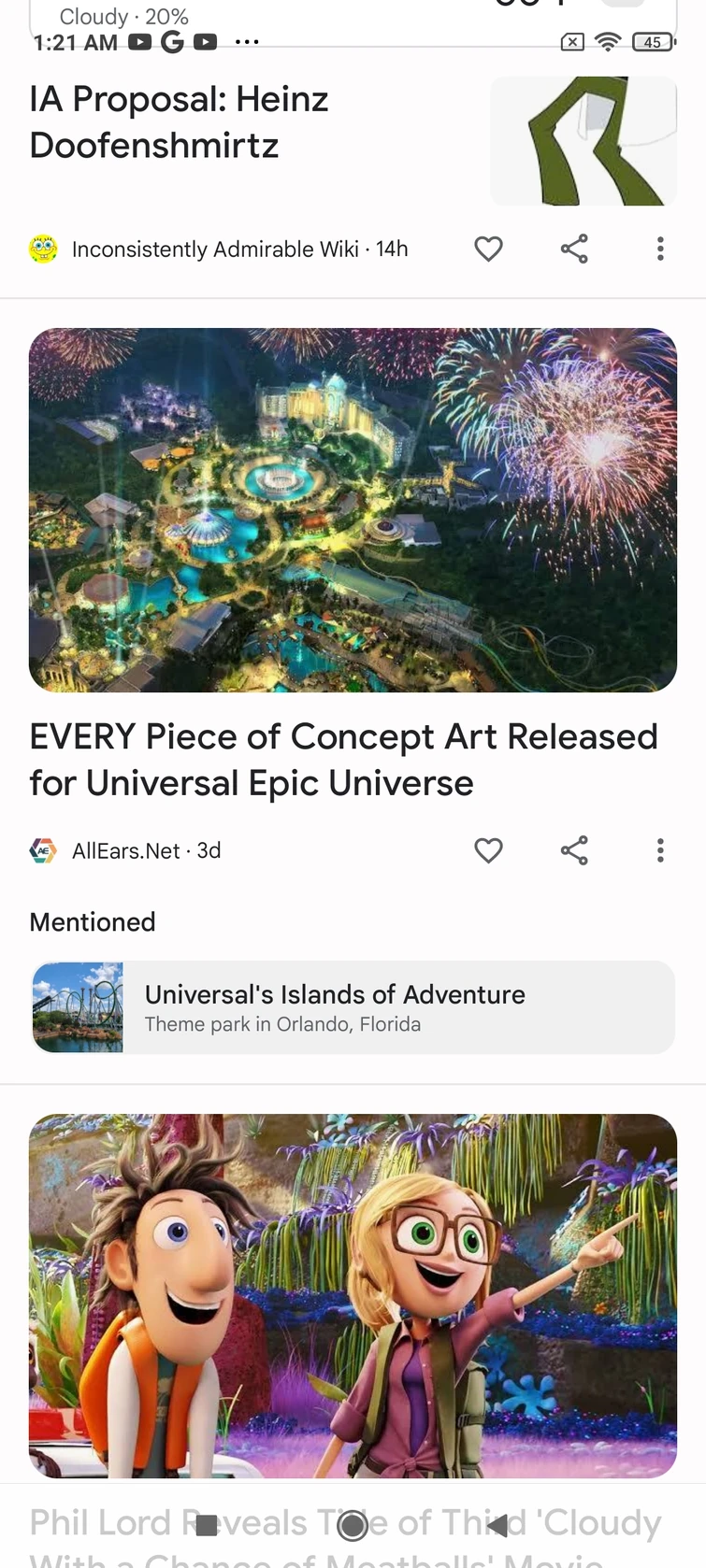Go back with the system back button

[x=497, y=1525]
